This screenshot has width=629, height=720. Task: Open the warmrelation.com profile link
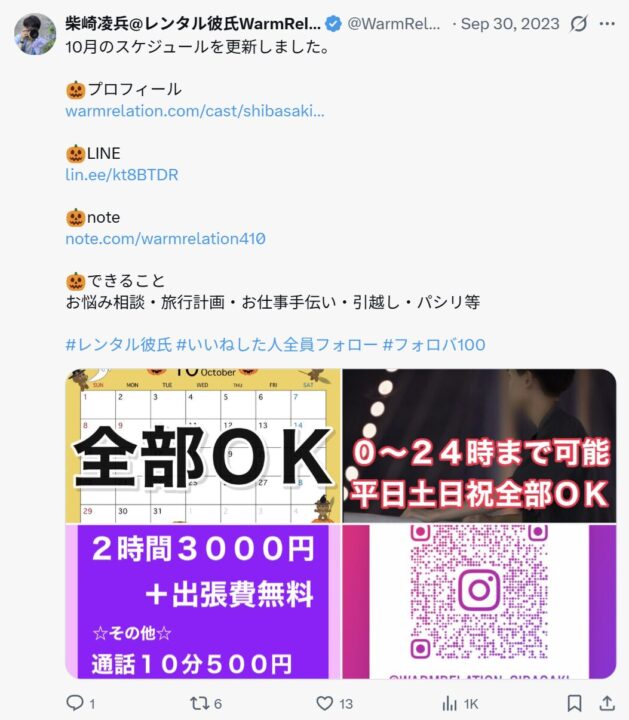[x=195, y=110]
